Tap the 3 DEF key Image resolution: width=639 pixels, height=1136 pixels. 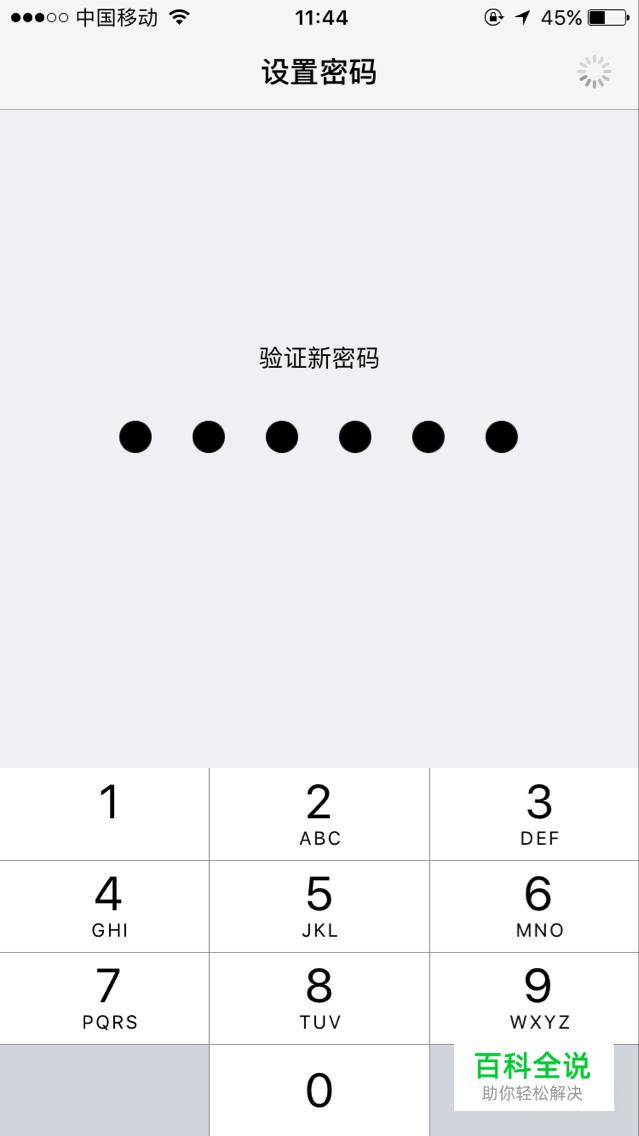tap(535, 814)
